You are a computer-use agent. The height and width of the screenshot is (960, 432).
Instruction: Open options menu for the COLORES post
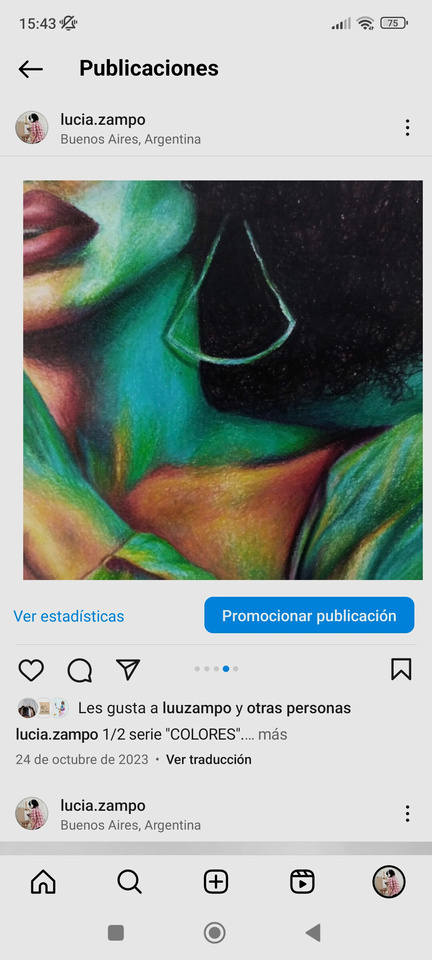click(407, 128)
